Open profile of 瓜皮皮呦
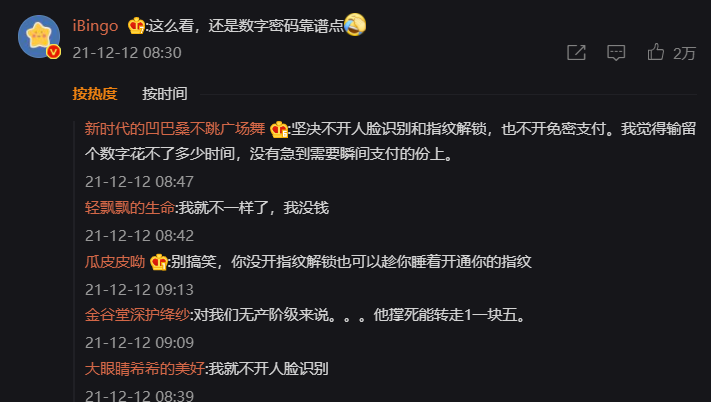The width and height of the screenshot is (711, 402). coord(115,262)
